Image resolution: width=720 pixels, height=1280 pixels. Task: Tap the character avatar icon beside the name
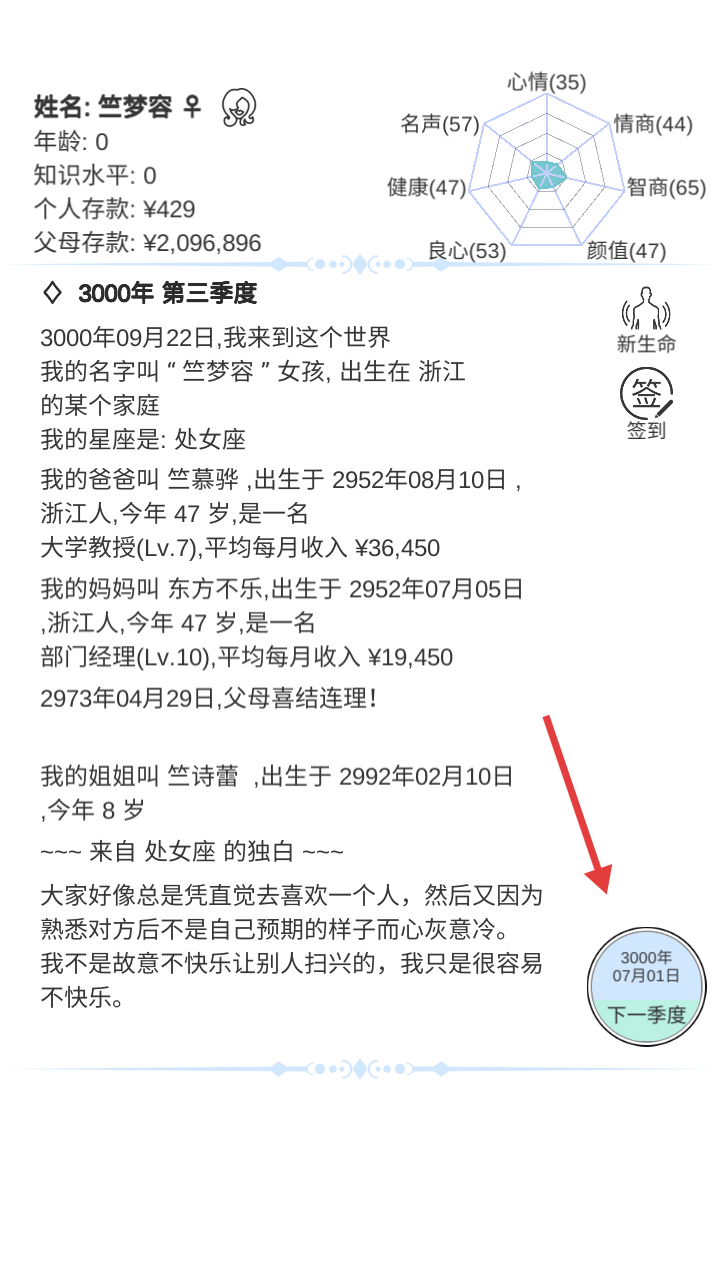(239, 107)
